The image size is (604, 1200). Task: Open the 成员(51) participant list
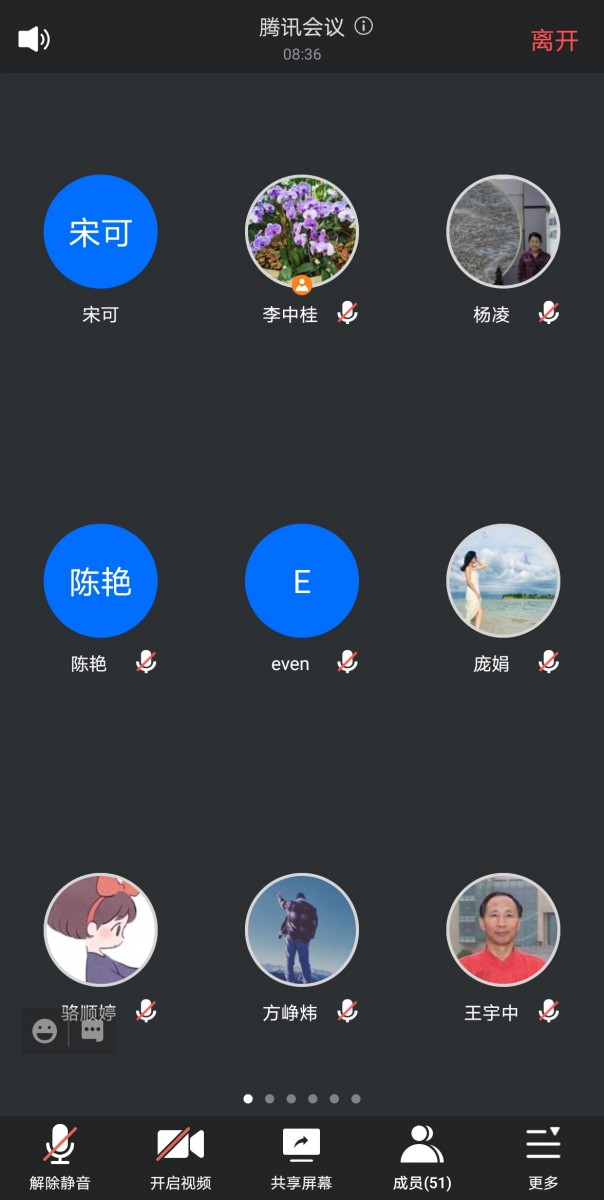point(422,1157)
